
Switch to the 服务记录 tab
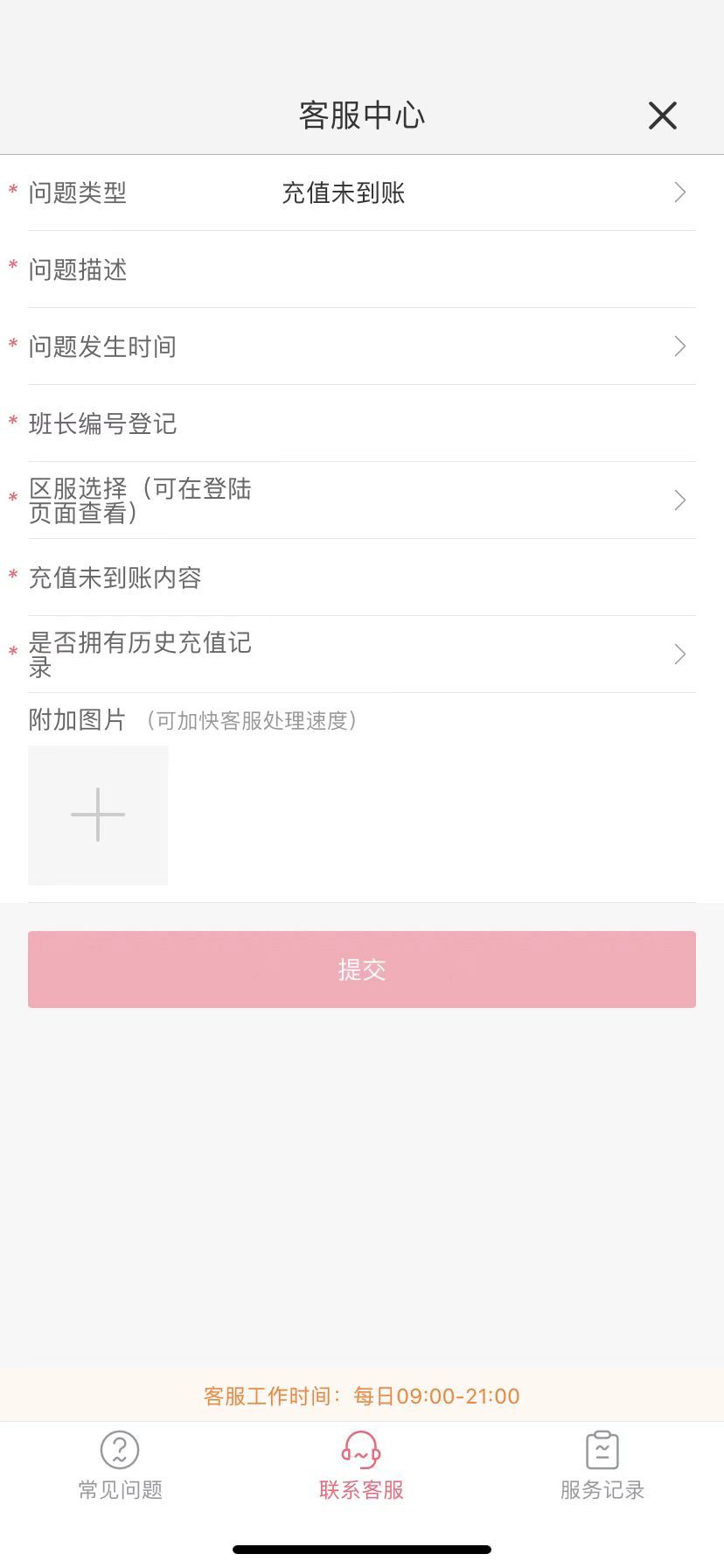[x=602, y=1467]
